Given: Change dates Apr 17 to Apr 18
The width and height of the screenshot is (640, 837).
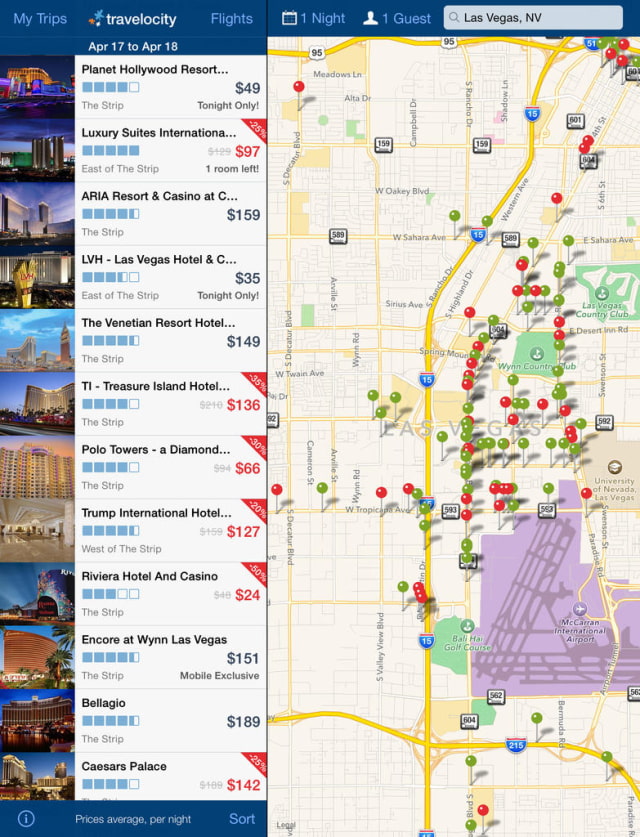Looking at the screenshot, I should (x=133, y=46).
